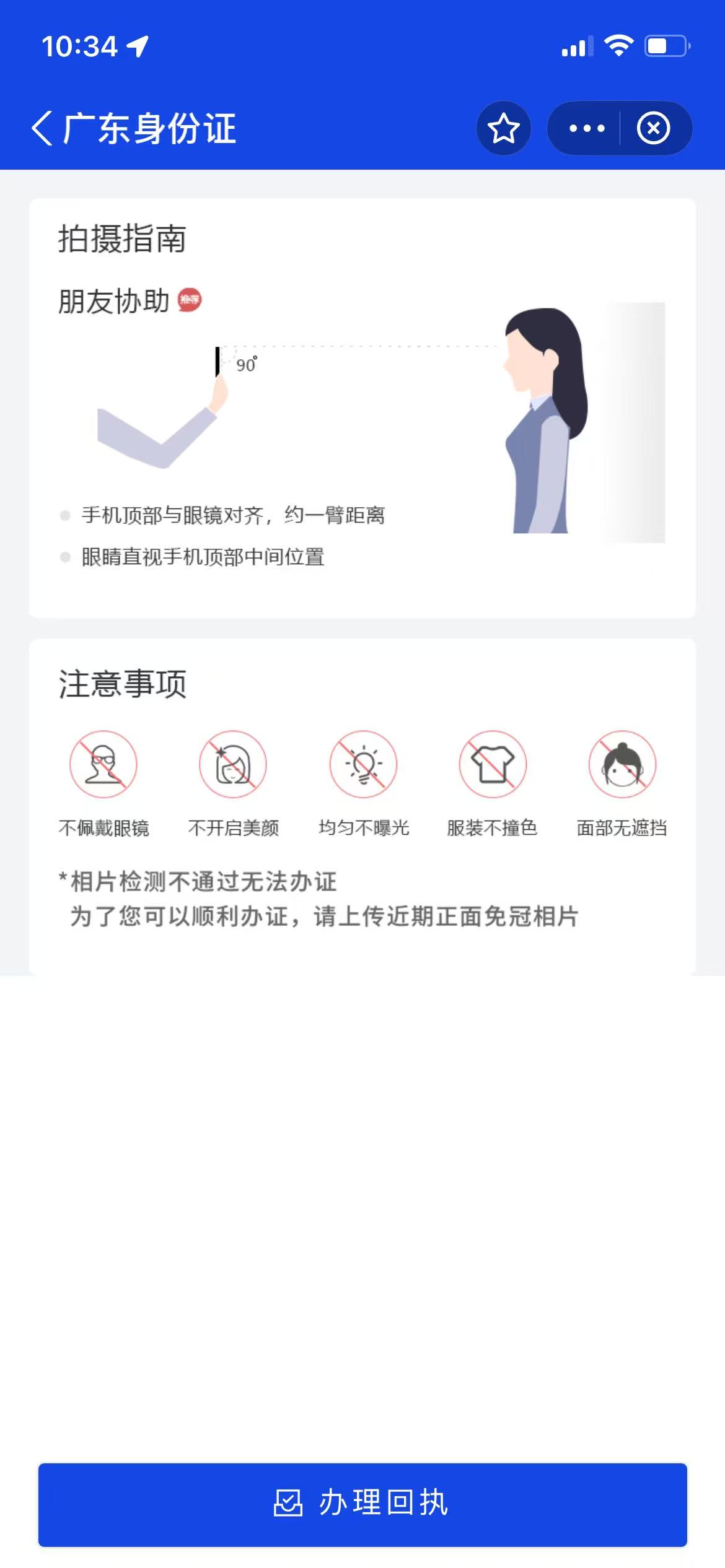The image size is (725, 1568).
Task: Click the 服装不撞色 clothing icon
Action: [x=493, y=765]
